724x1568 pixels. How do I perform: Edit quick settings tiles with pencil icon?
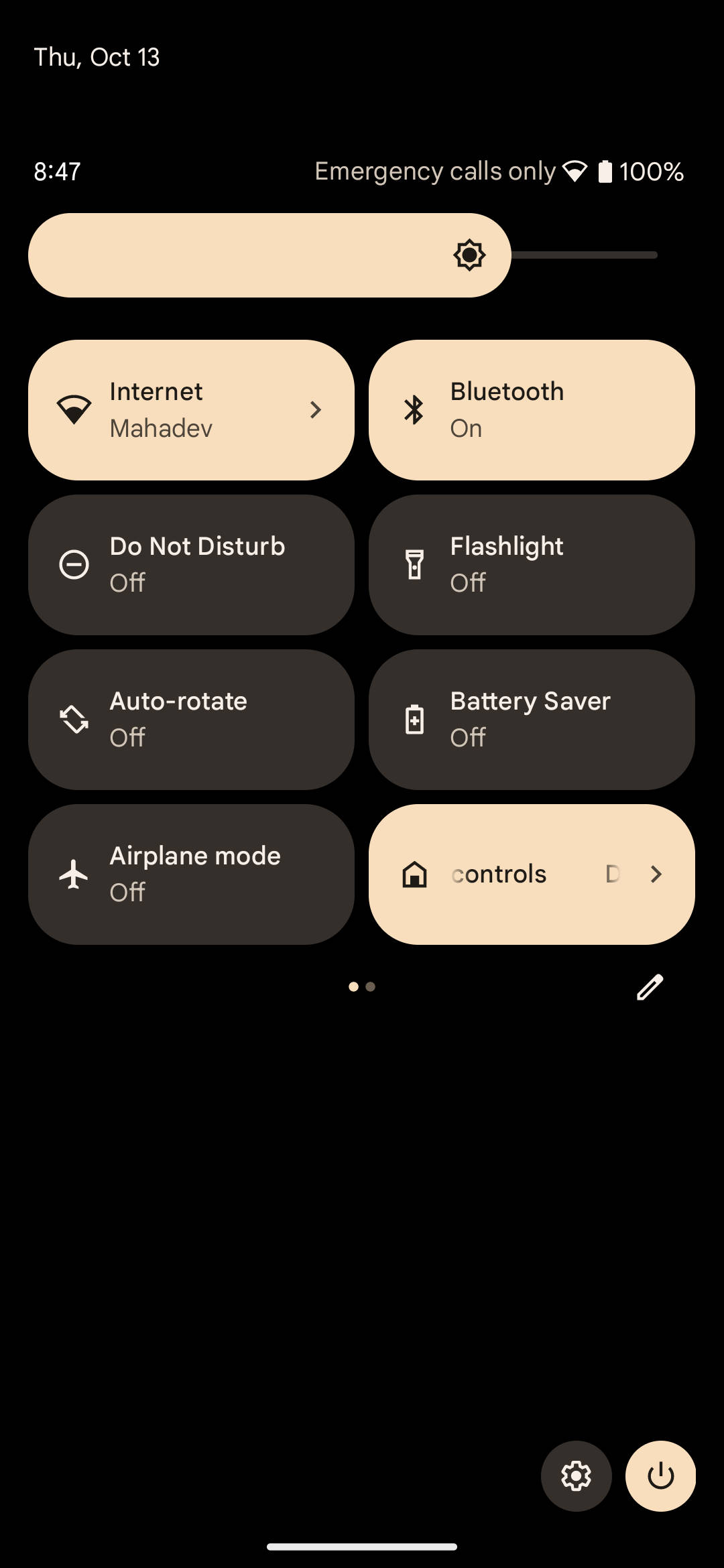[x=650, y=987]
